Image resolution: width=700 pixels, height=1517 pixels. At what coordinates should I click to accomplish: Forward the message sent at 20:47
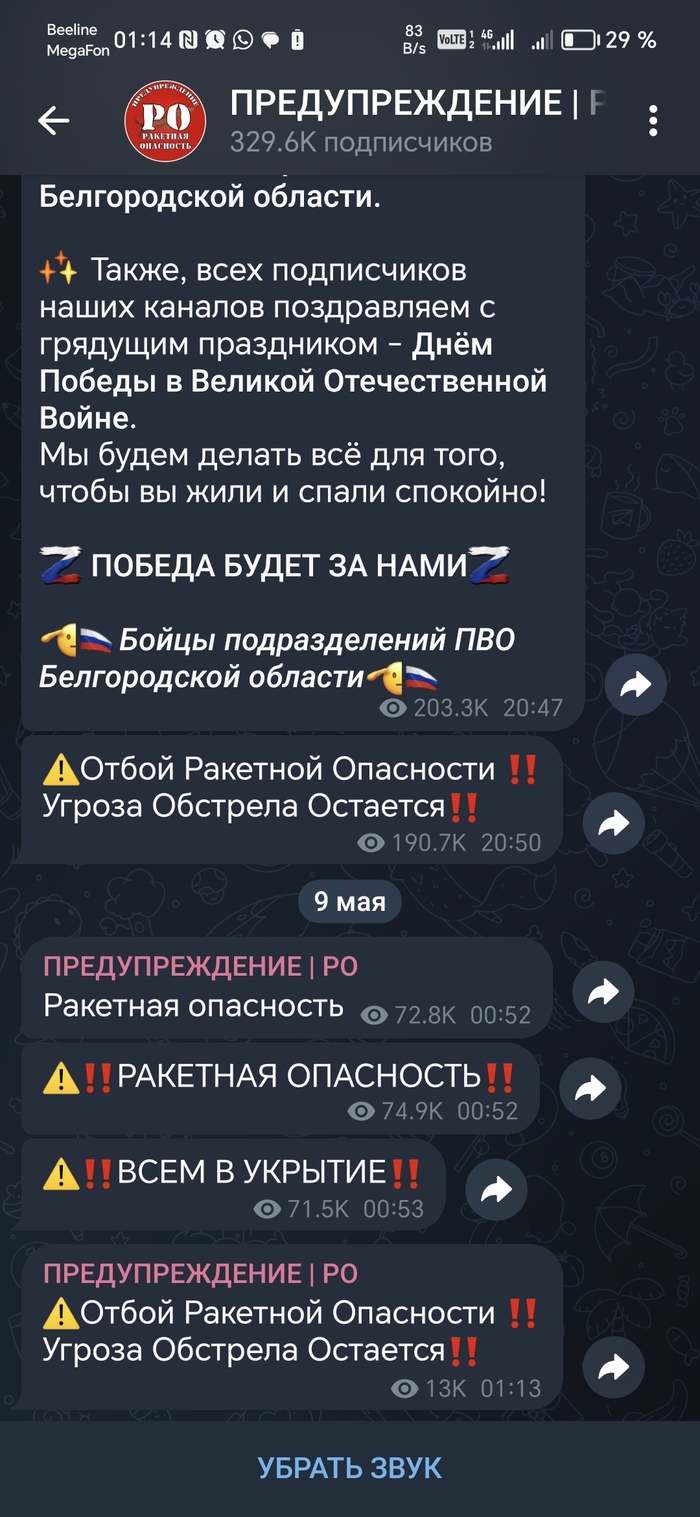(636, 685)
